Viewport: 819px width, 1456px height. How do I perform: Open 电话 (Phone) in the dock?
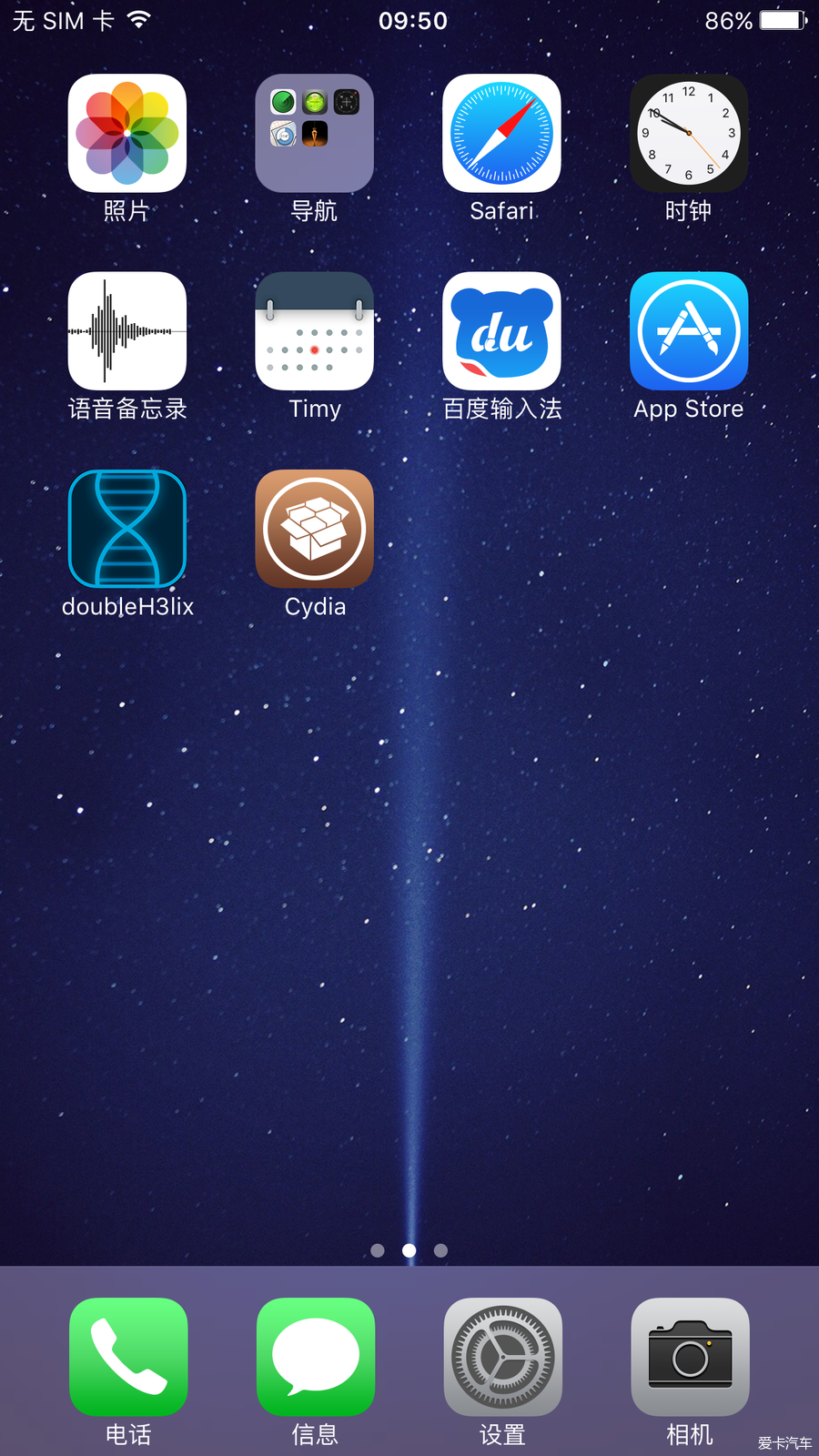[x=128, y=1357]
